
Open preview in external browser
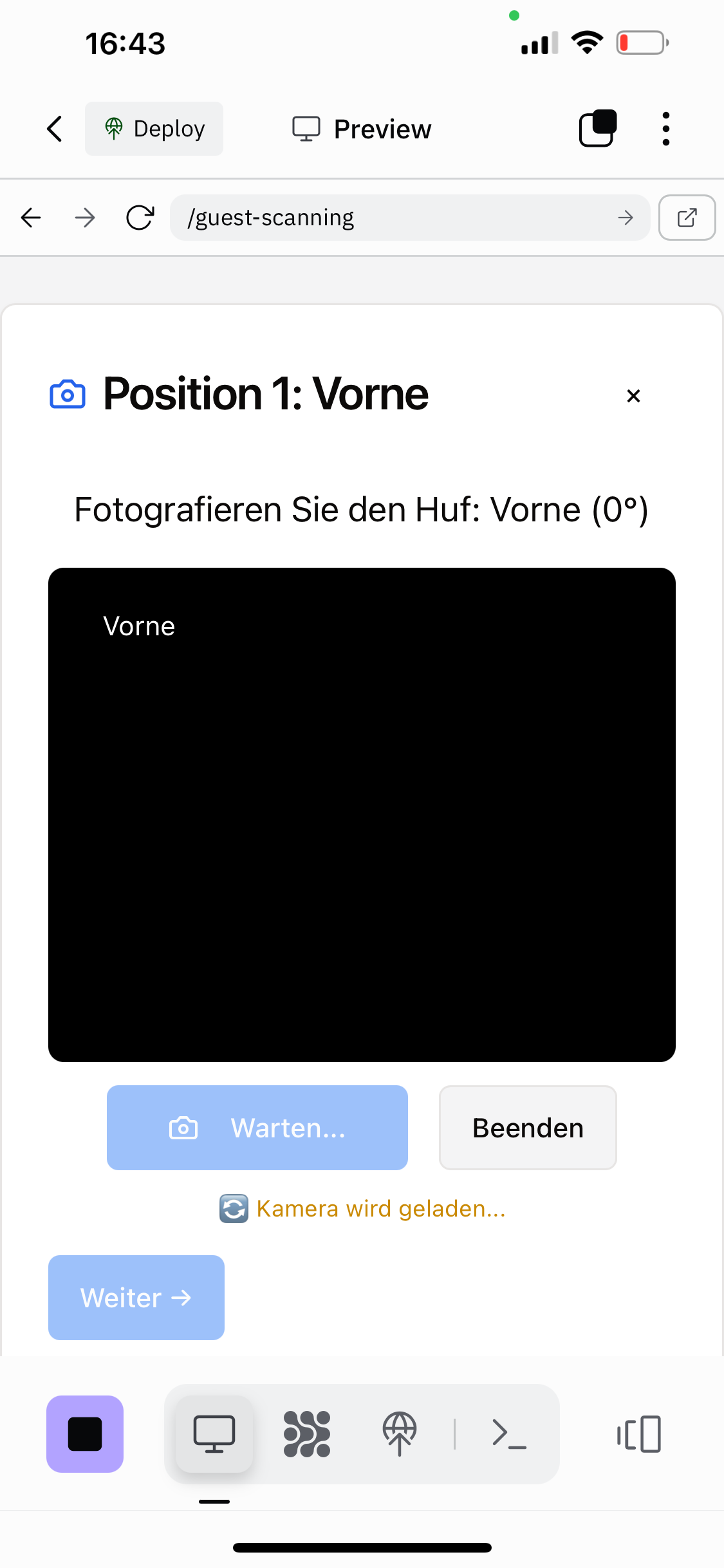tap(687, 218)
